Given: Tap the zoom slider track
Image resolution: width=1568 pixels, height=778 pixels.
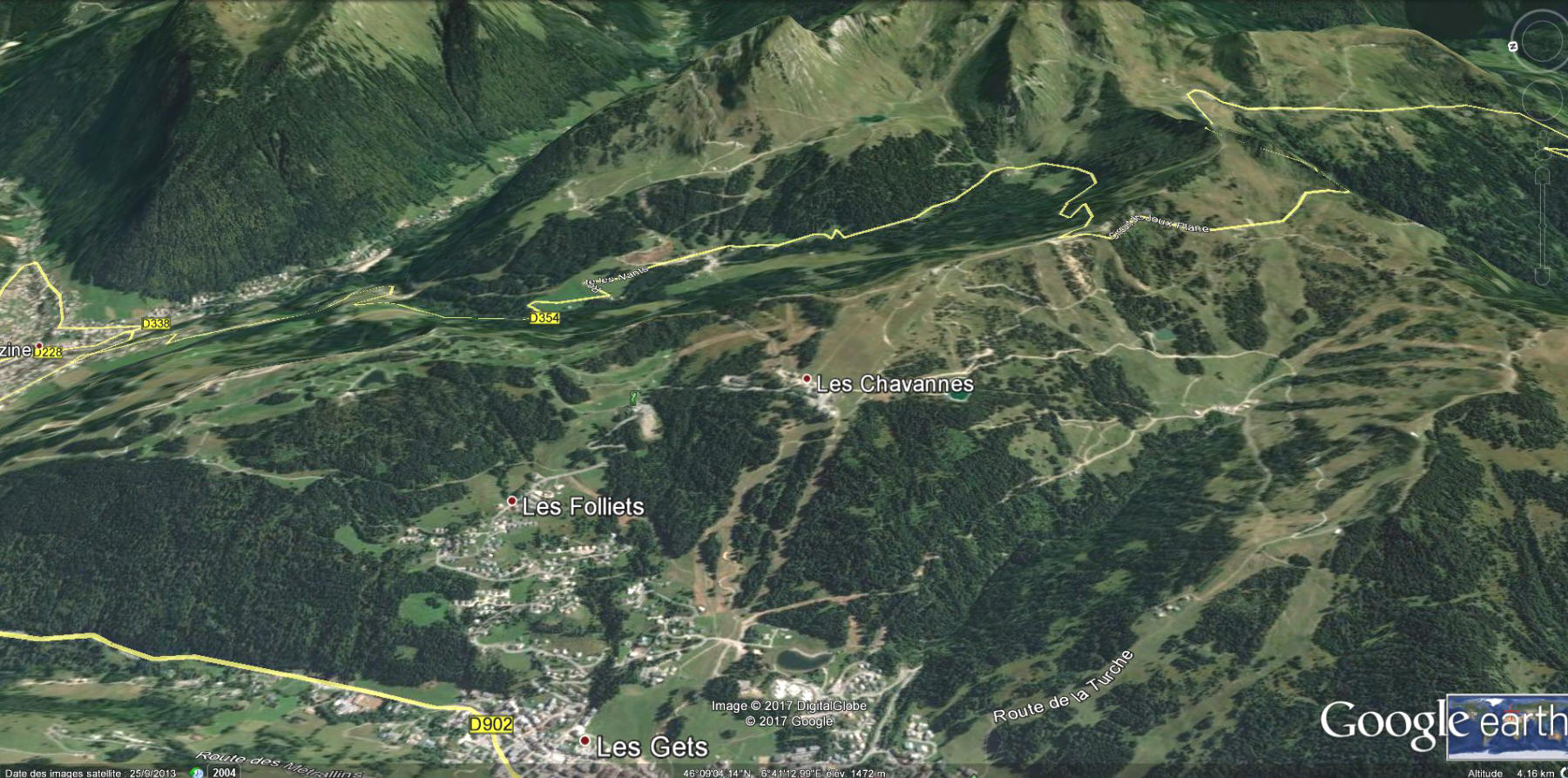Looking at the screenshot, I should click(x=1543, y=227).
